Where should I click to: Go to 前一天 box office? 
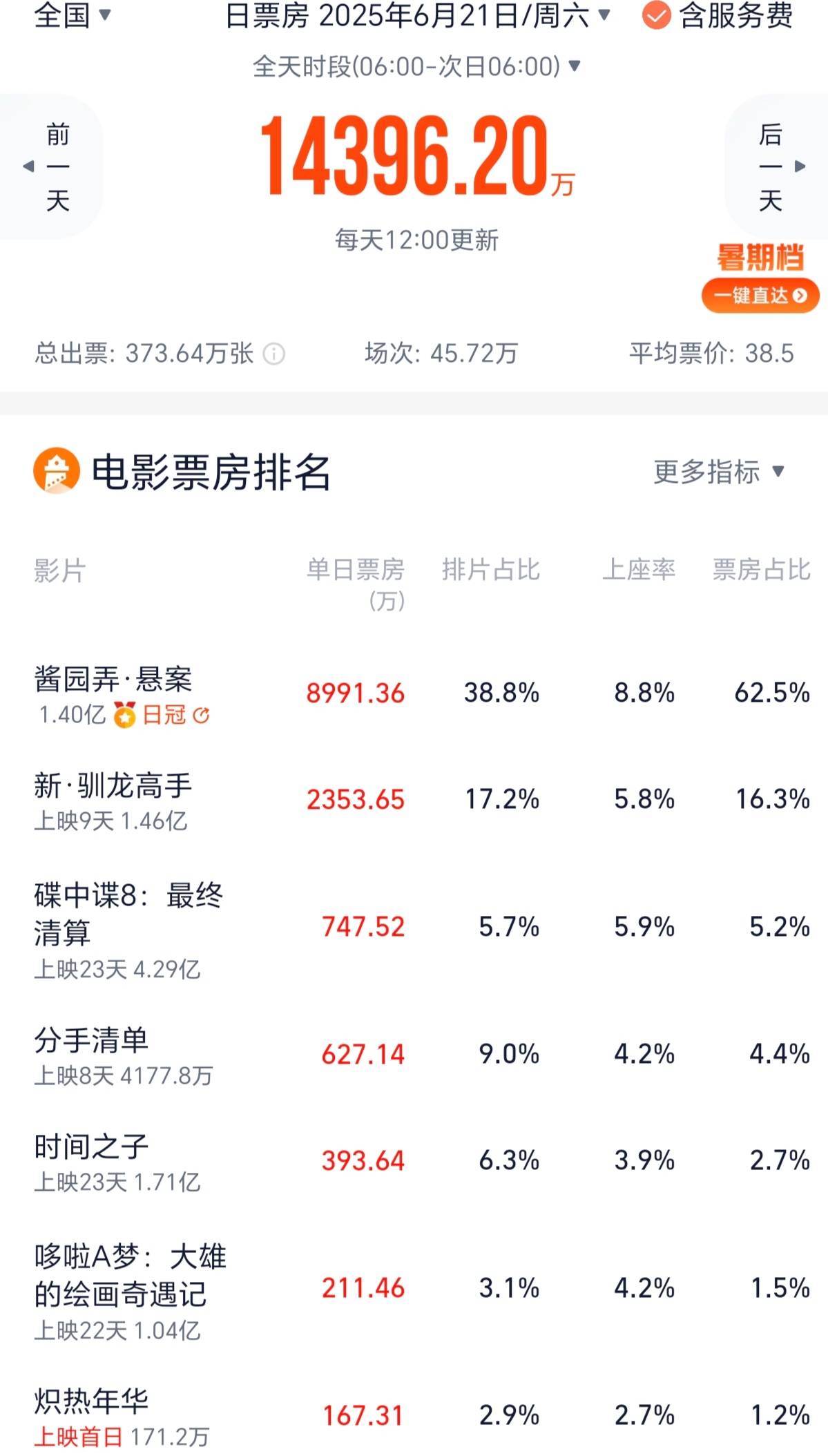click(50, 166)
